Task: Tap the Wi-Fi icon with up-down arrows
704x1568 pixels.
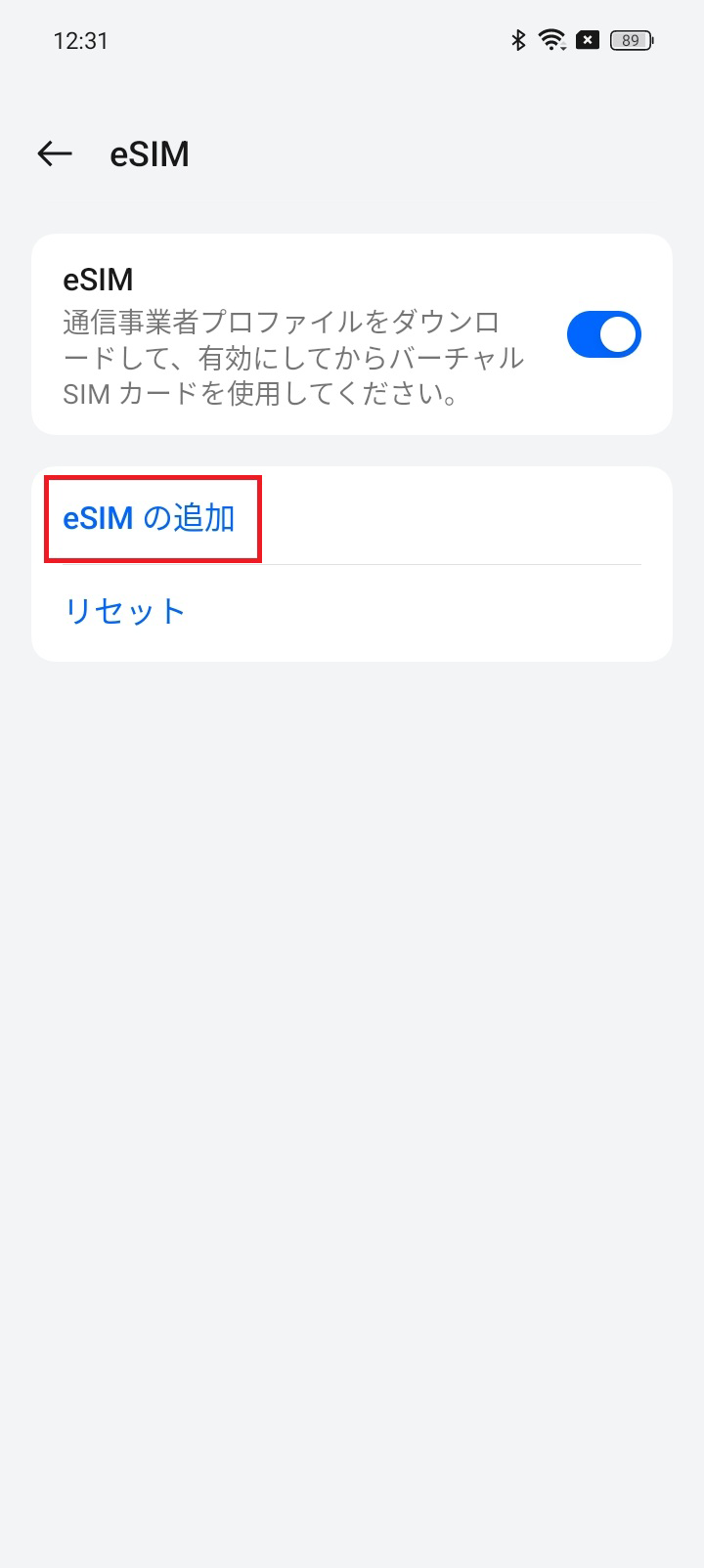Action: click(x=551, y=40)
